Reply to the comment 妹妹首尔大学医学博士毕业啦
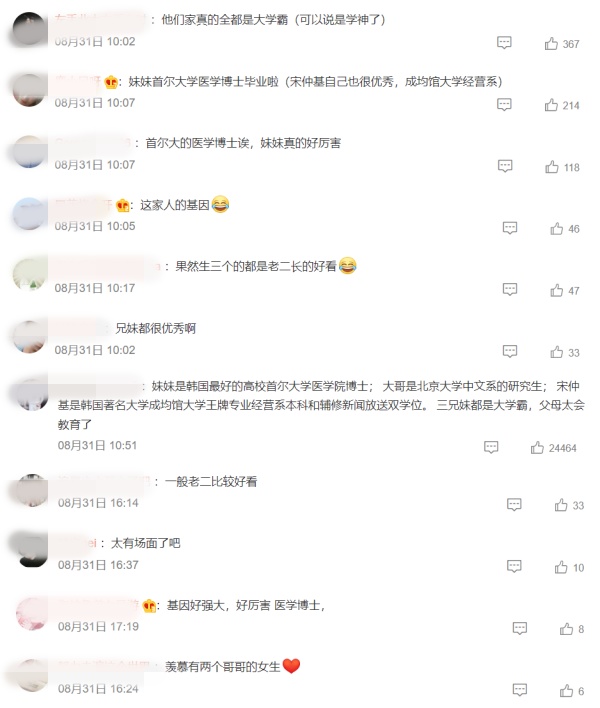 pos(505,105)
